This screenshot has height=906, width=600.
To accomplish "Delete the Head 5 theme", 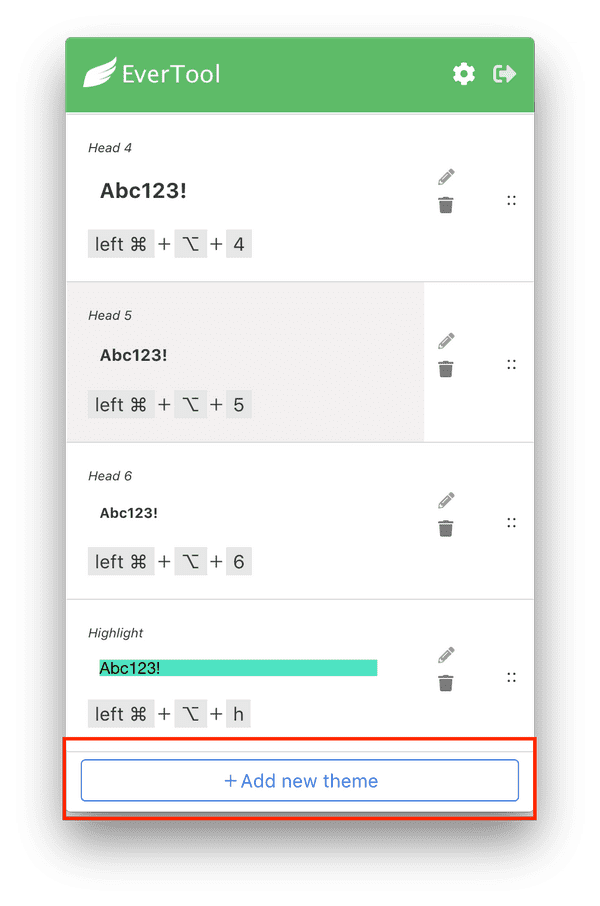I will click(446, 369).
